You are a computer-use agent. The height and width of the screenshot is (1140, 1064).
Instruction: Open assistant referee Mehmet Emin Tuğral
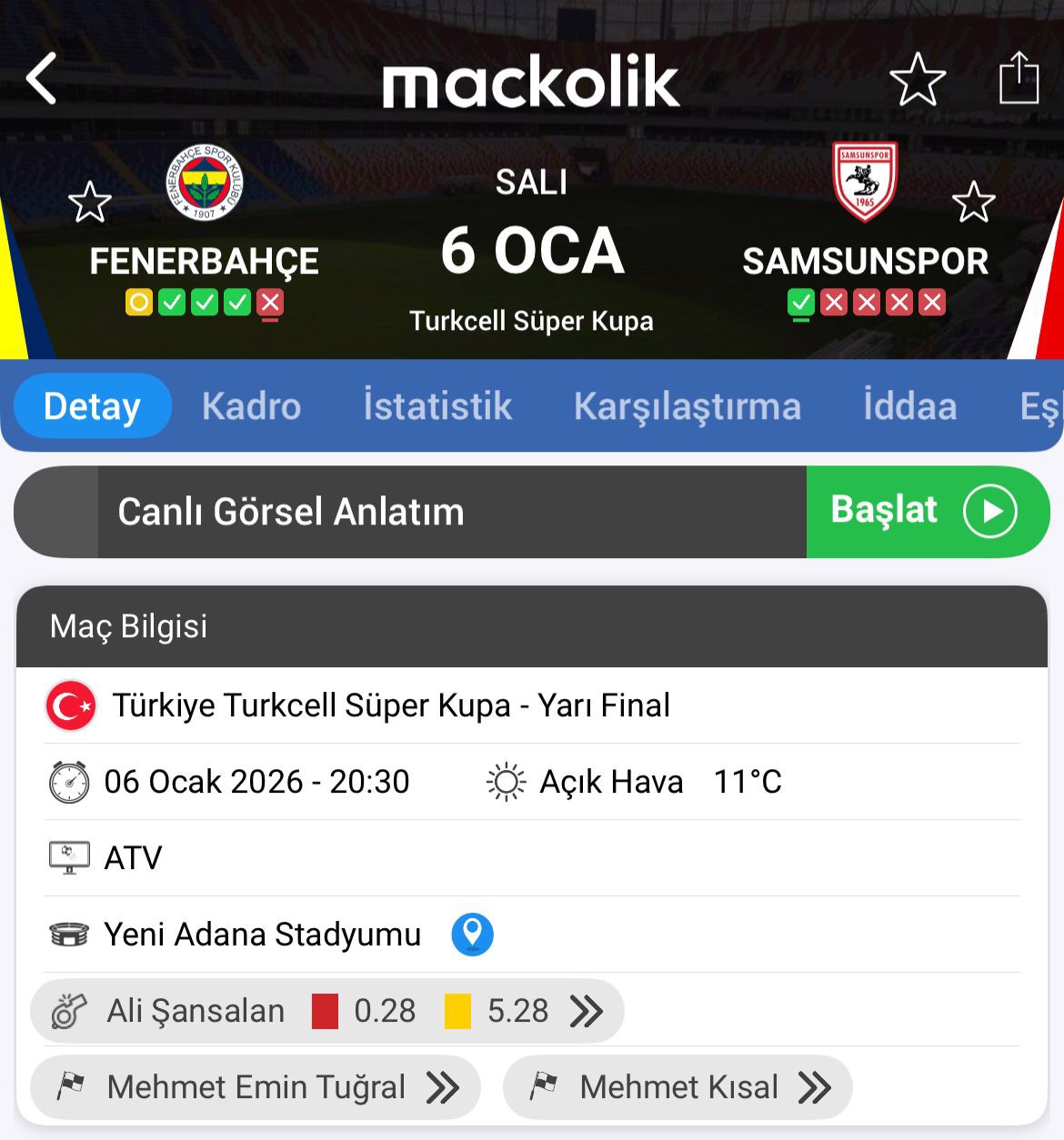(256, 1087)
